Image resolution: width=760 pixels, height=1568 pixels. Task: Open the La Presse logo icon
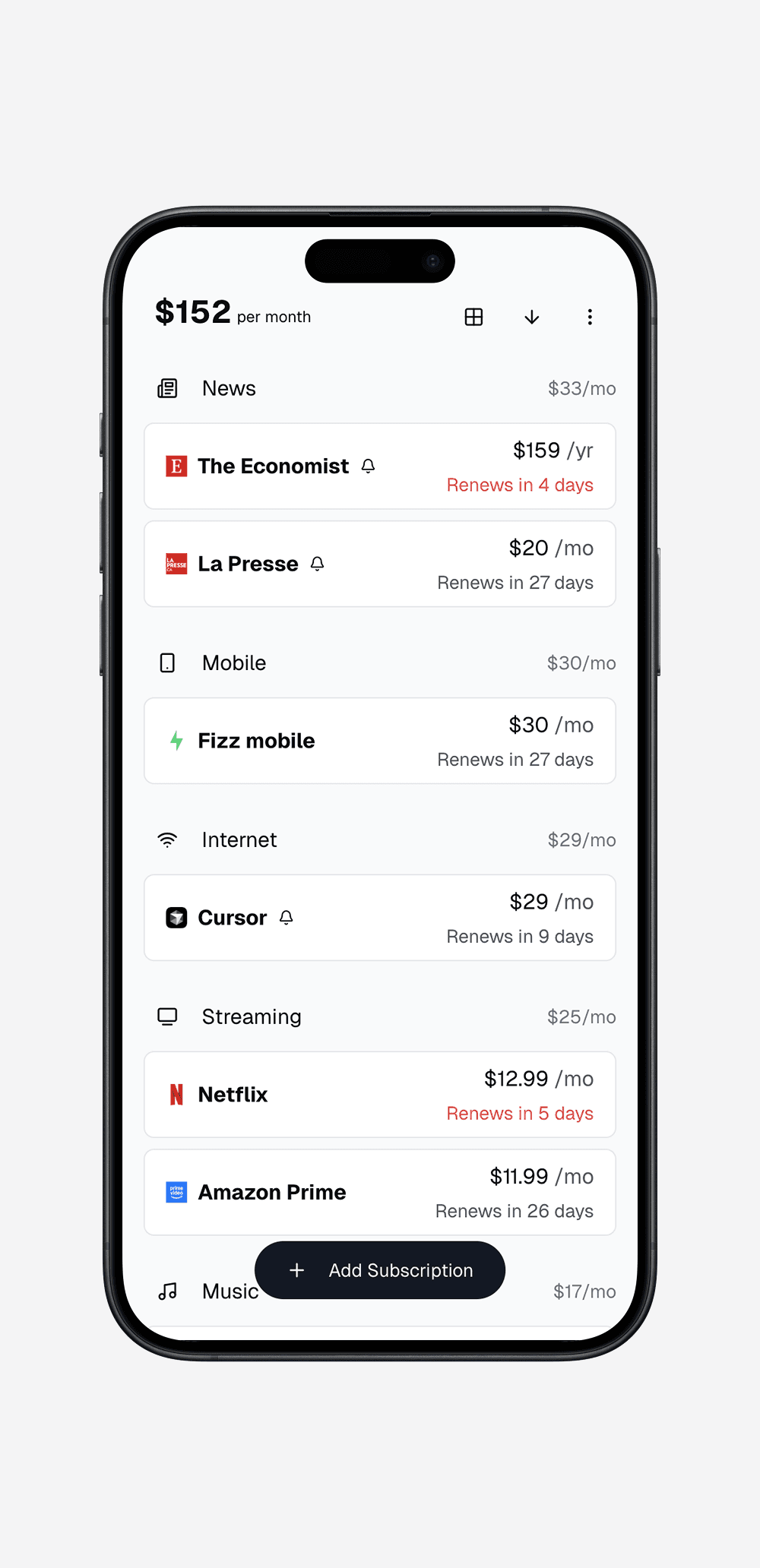coord(176,564)
